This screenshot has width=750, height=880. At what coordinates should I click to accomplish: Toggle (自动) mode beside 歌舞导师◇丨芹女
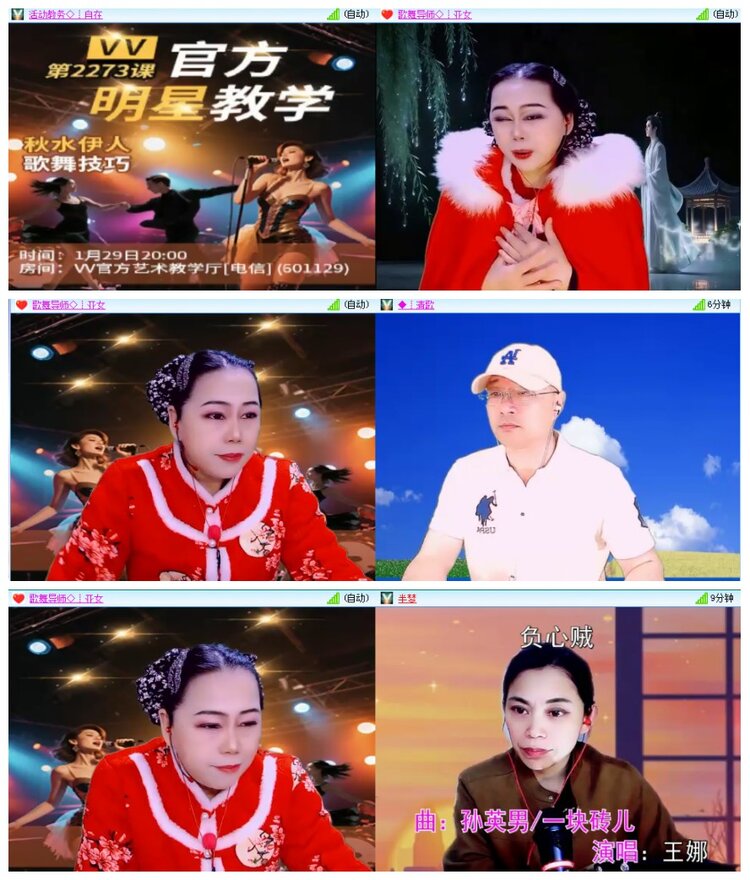[723, 12]
